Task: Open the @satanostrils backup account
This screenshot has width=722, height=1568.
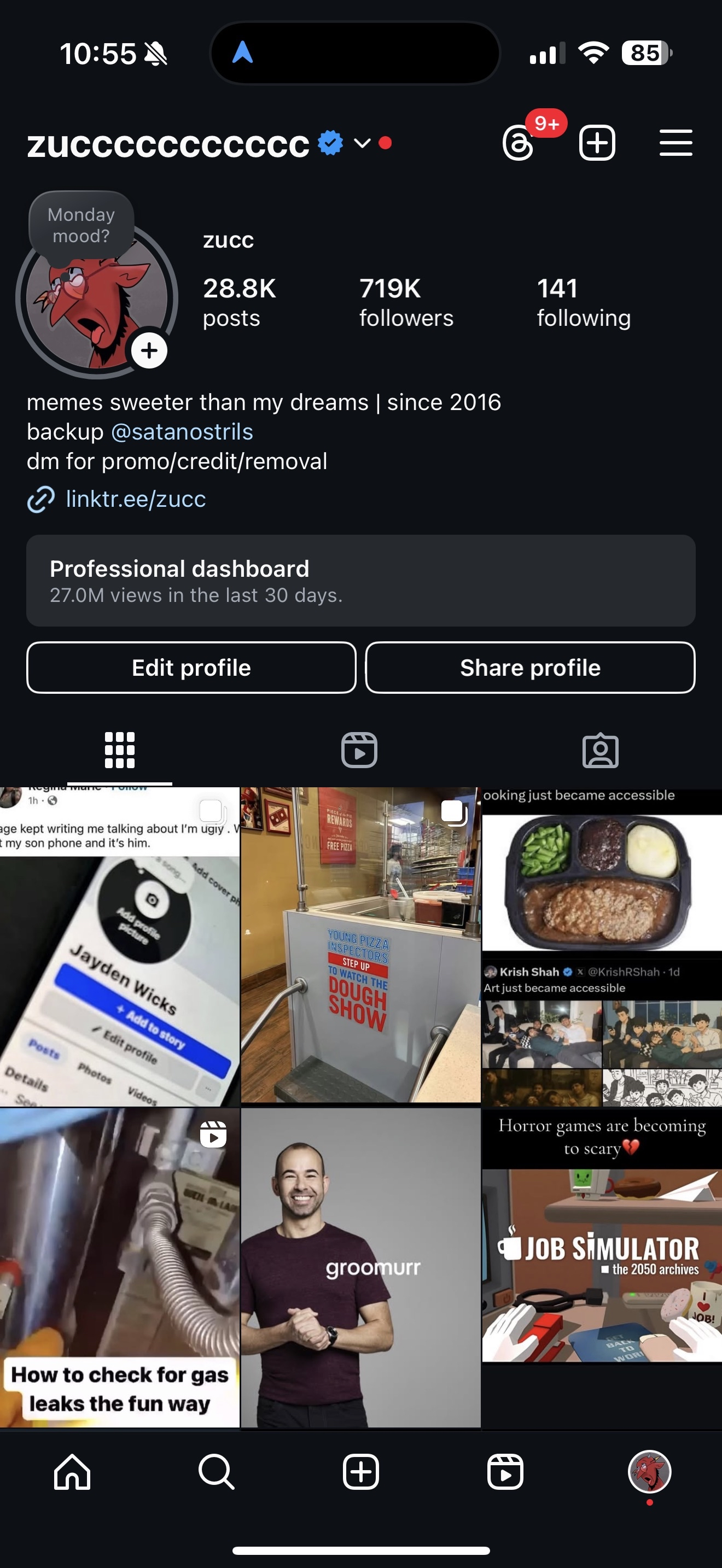Action: [182, 431]
